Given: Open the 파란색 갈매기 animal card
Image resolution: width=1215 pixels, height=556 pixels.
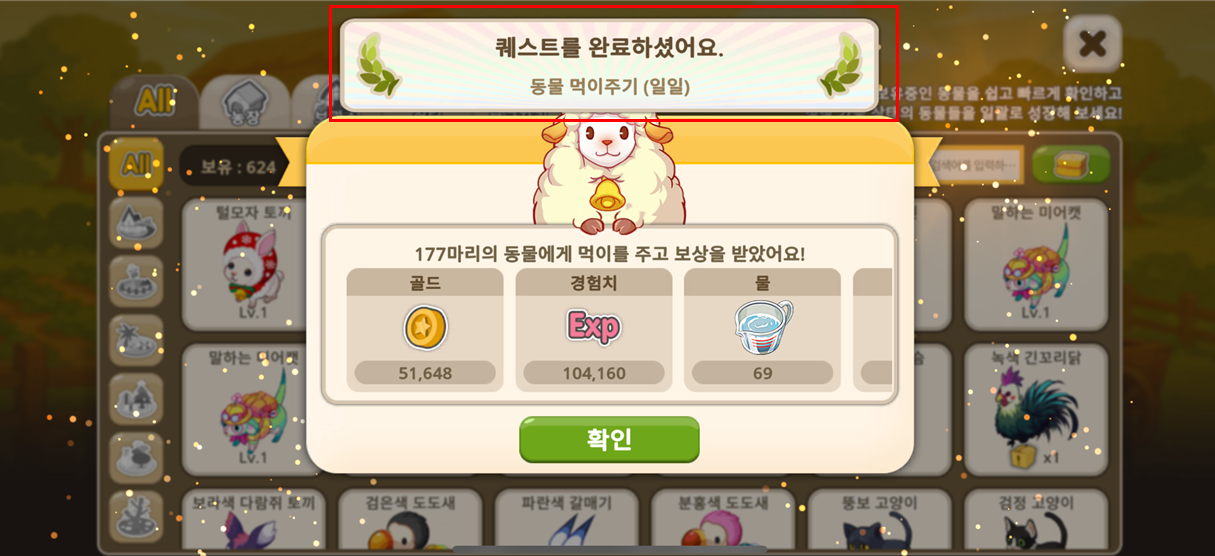Looking at the screenshot, I should click(566, 520).
